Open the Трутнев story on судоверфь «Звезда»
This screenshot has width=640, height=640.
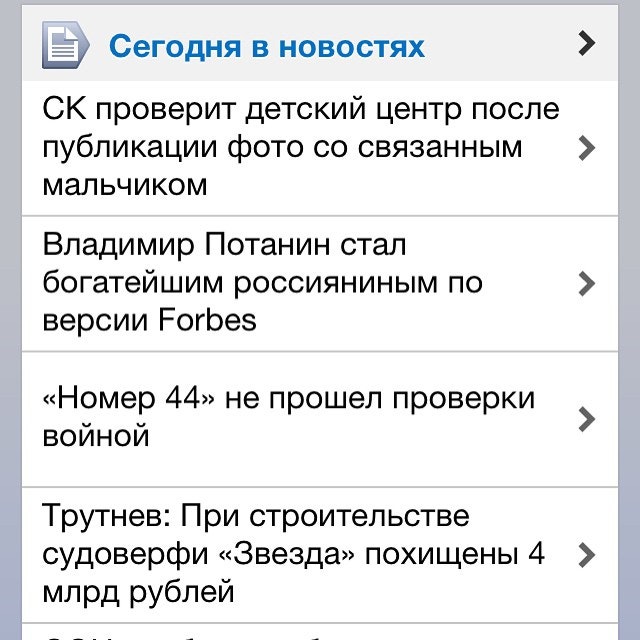click(x=293, y=554)
